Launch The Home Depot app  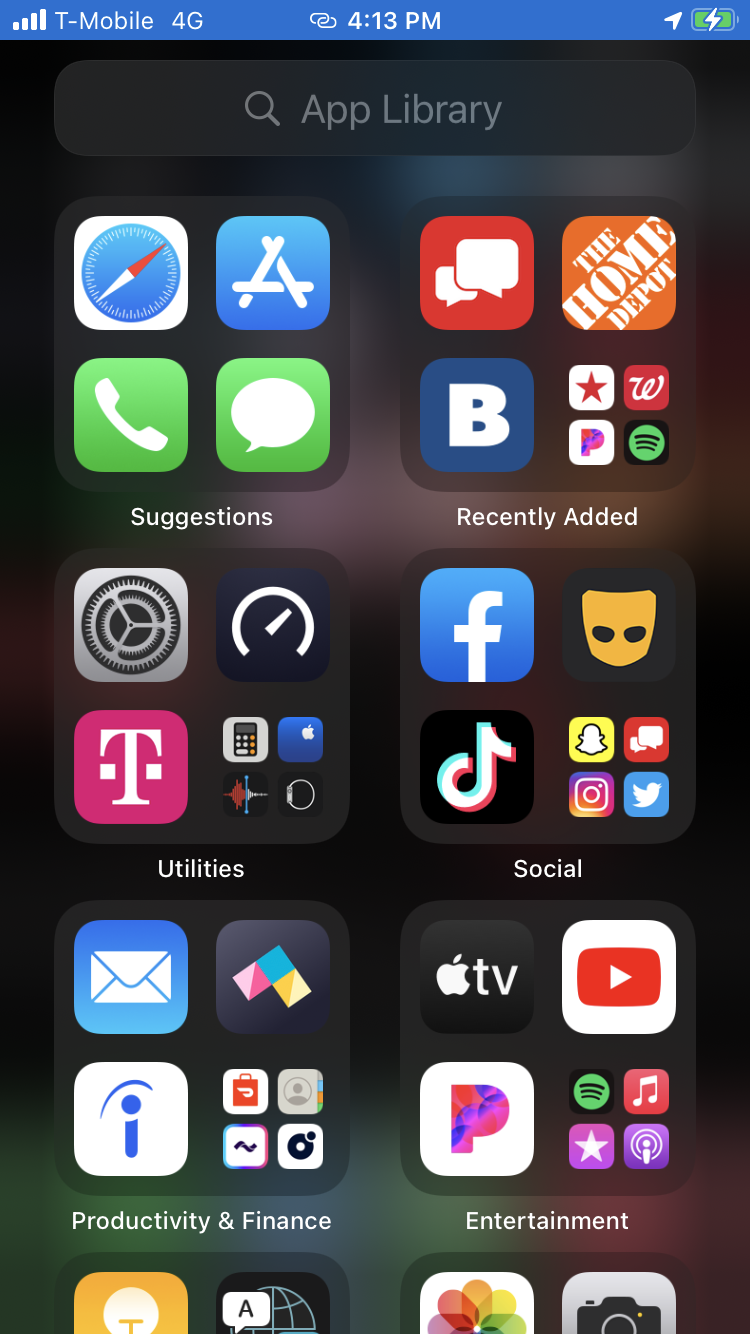point(619,273)
